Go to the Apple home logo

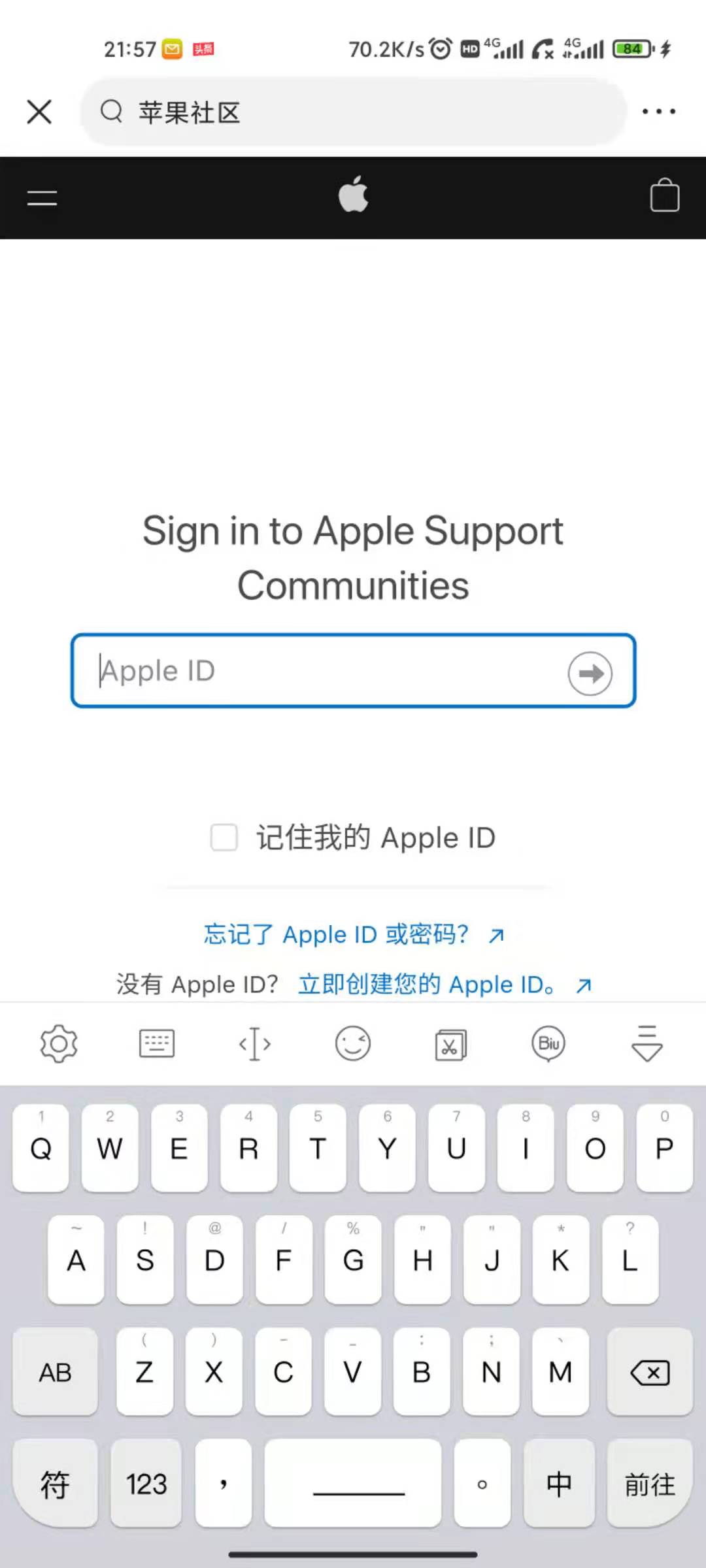point(353,195)
